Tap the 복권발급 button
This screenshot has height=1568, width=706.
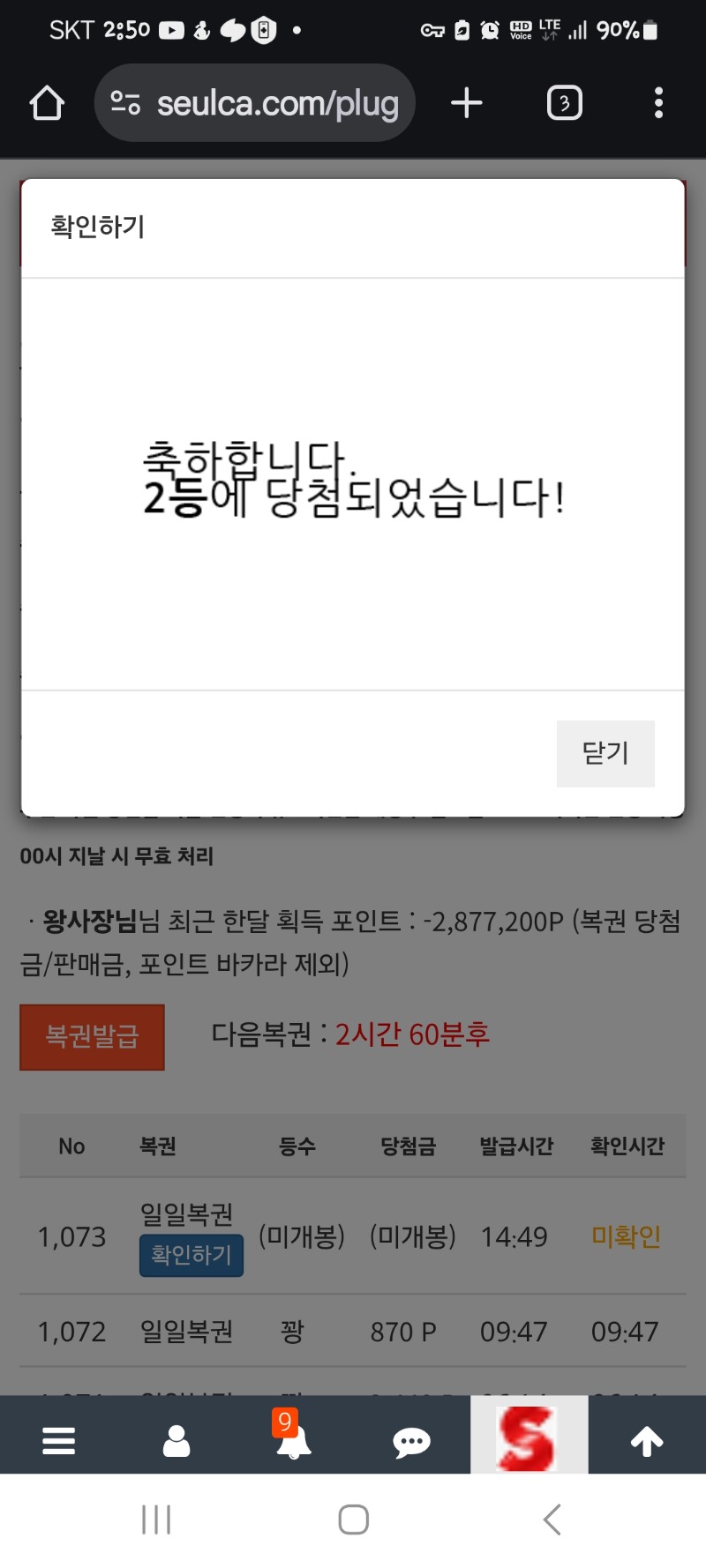[92, 1037]
